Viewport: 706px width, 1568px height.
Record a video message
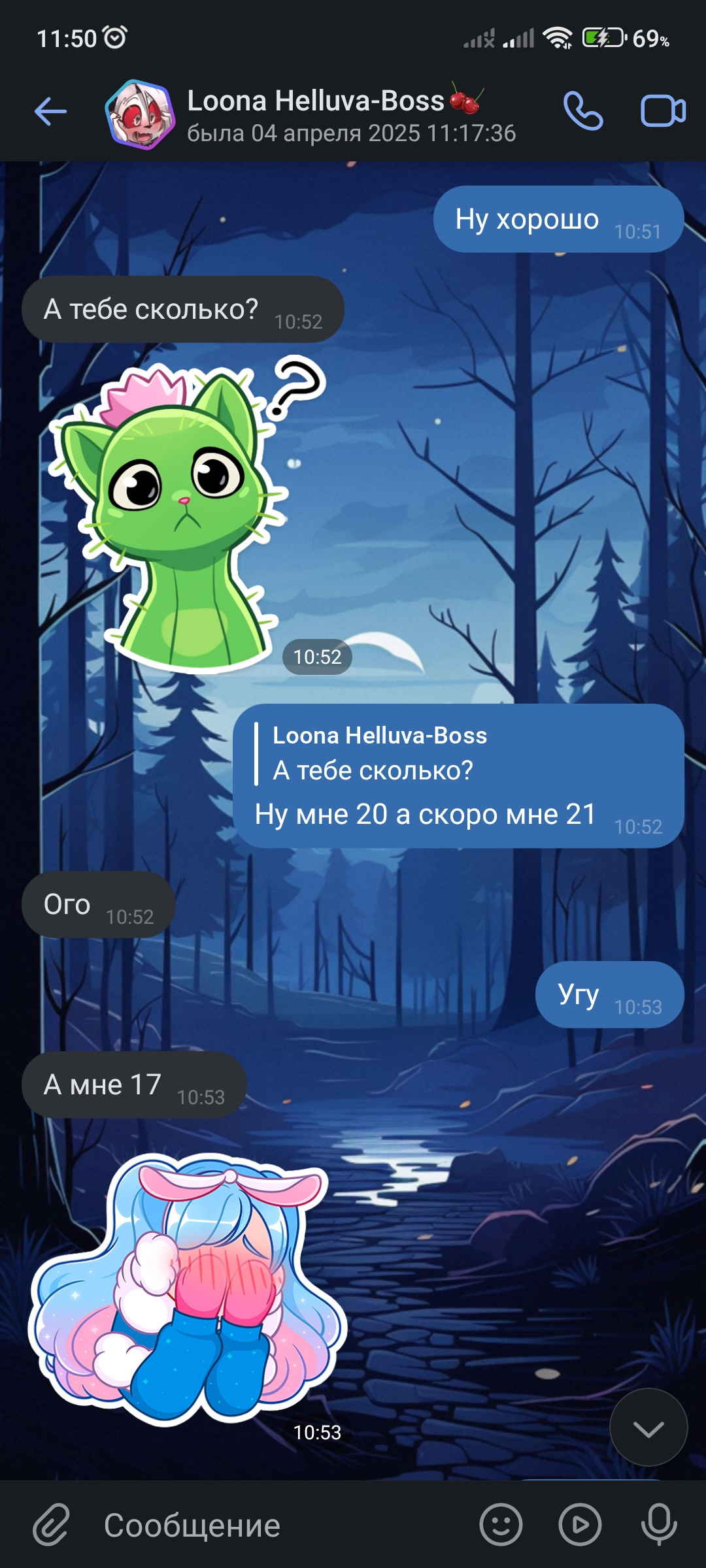[x=580, y=1524]
